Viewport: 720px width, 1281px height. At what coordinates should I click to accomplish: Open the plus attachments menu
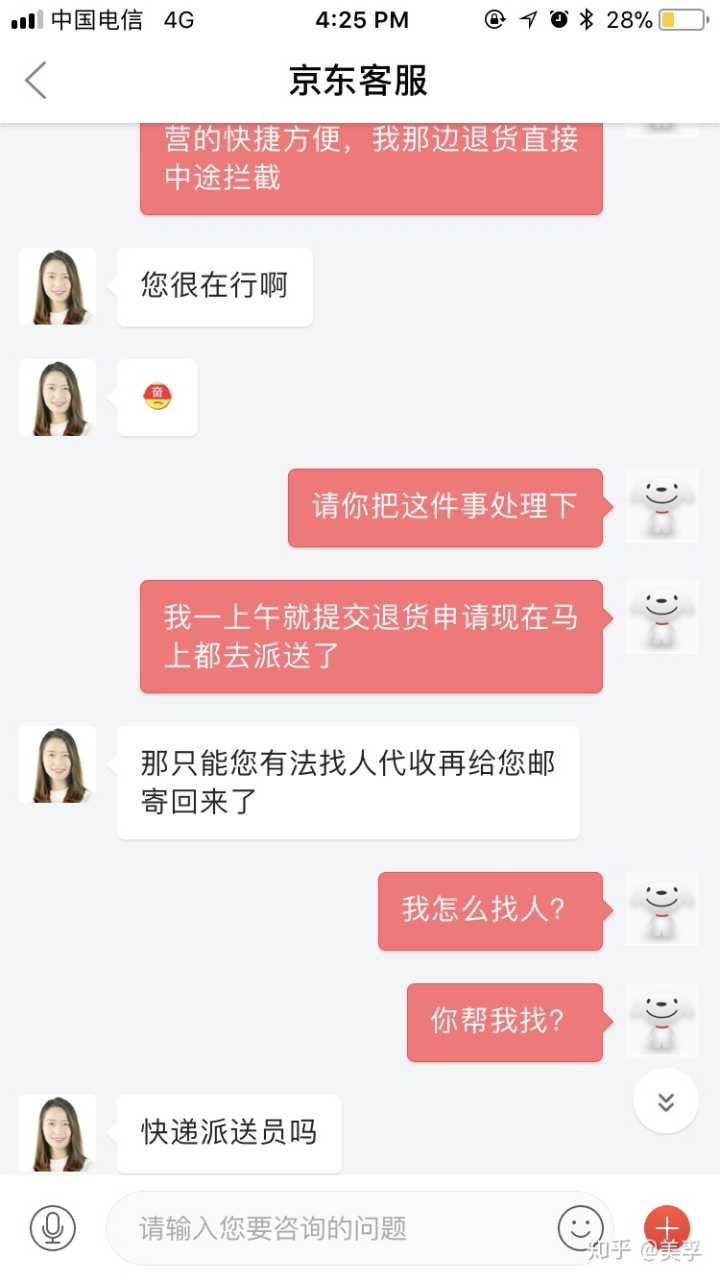pos(666,1226)
